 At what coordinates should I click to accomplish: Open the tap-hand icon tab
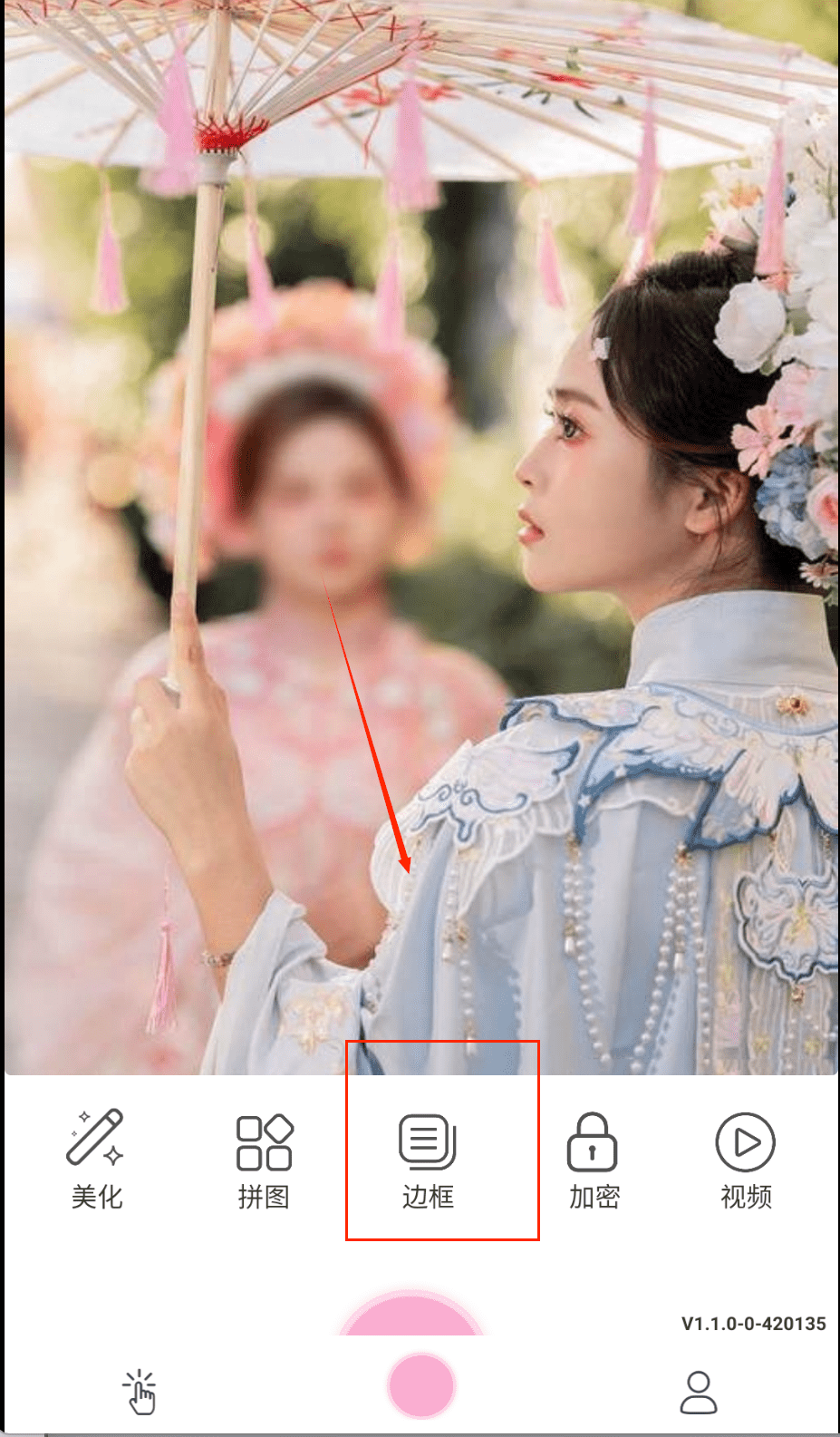point(140,1393)
